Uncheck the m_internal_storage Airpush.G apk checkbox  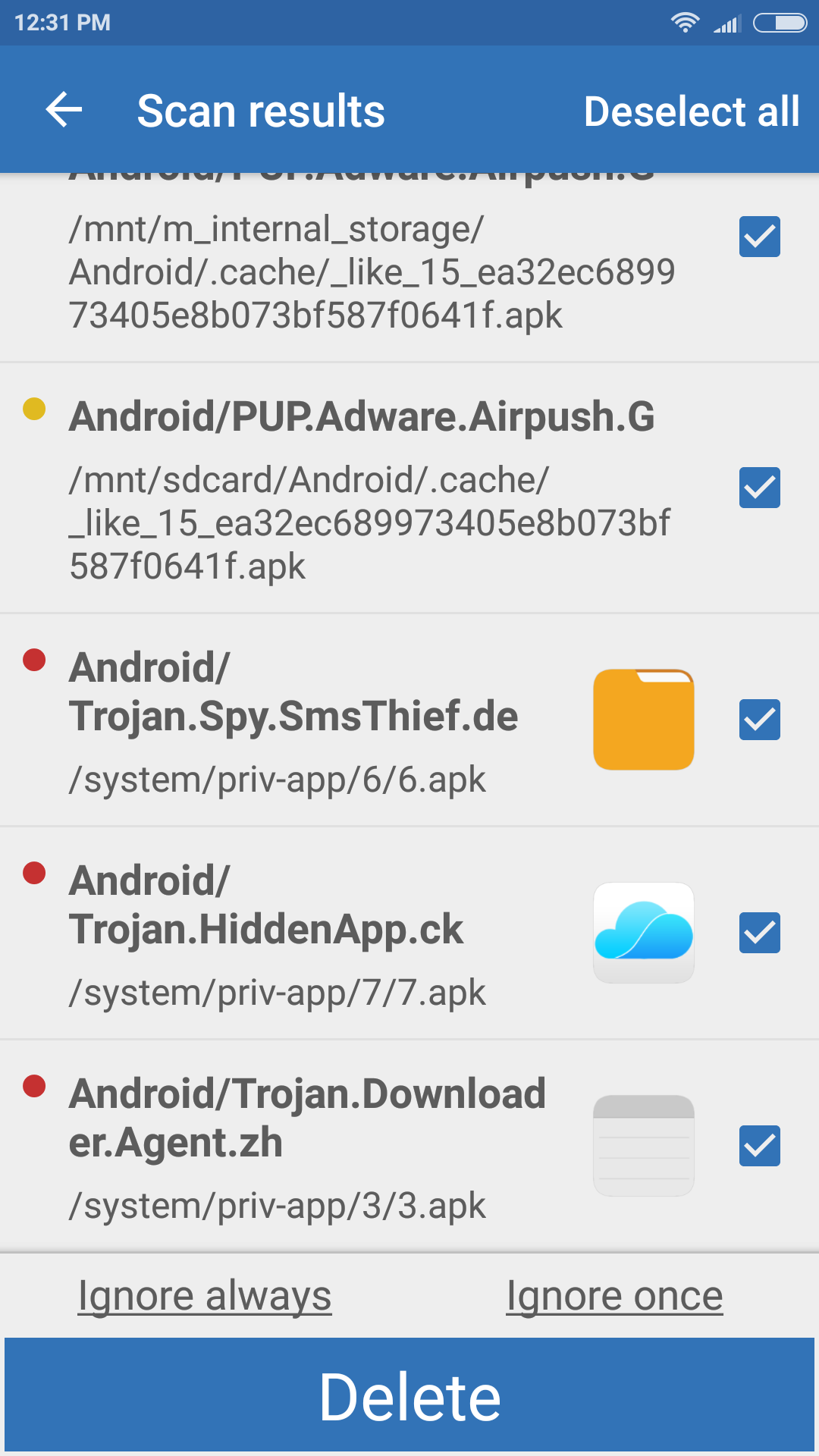tap(759, 237)
